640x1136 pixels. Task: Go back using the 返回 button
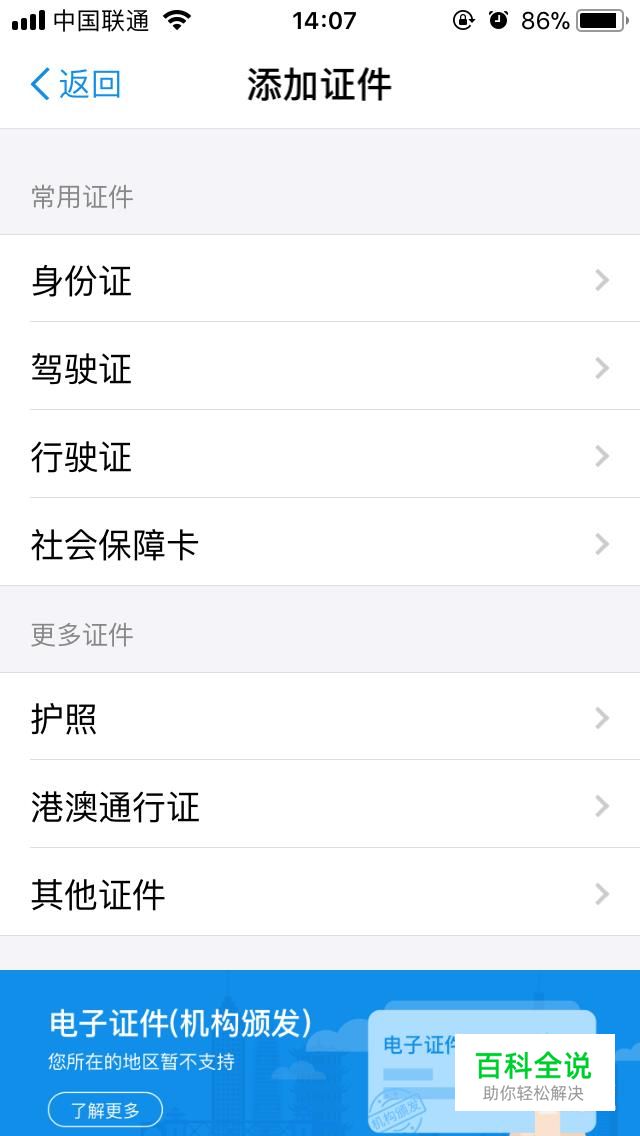tap(75, 85)
